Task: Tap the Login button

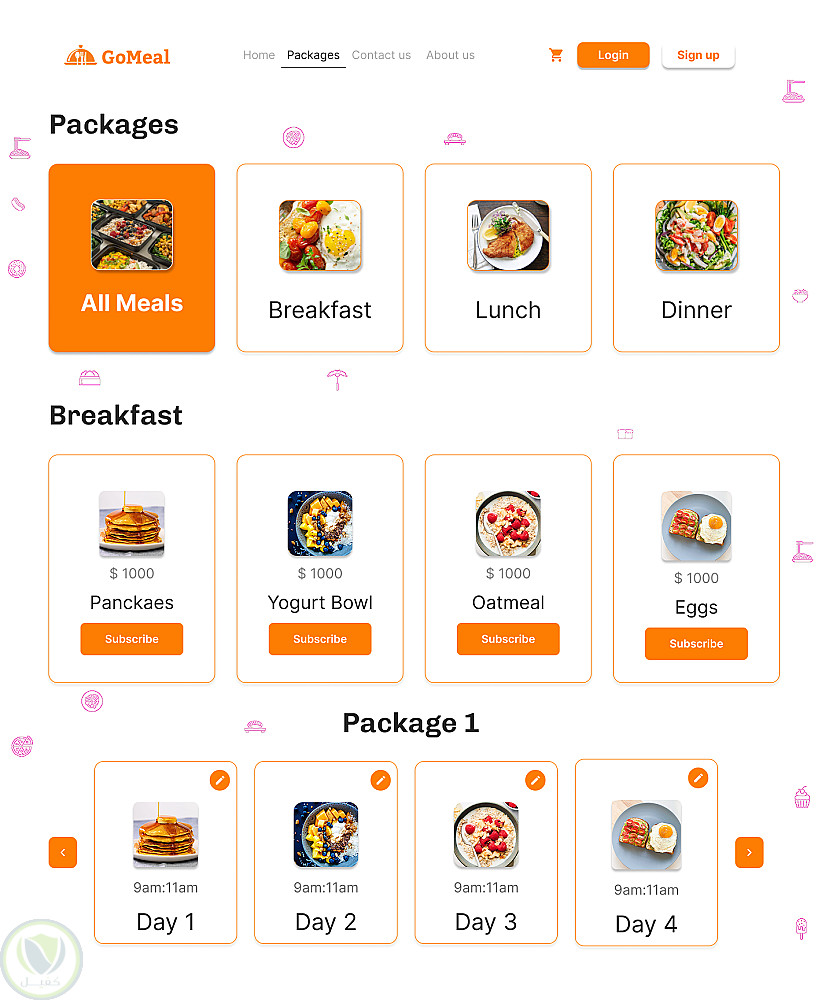Action: click(613, 55)
